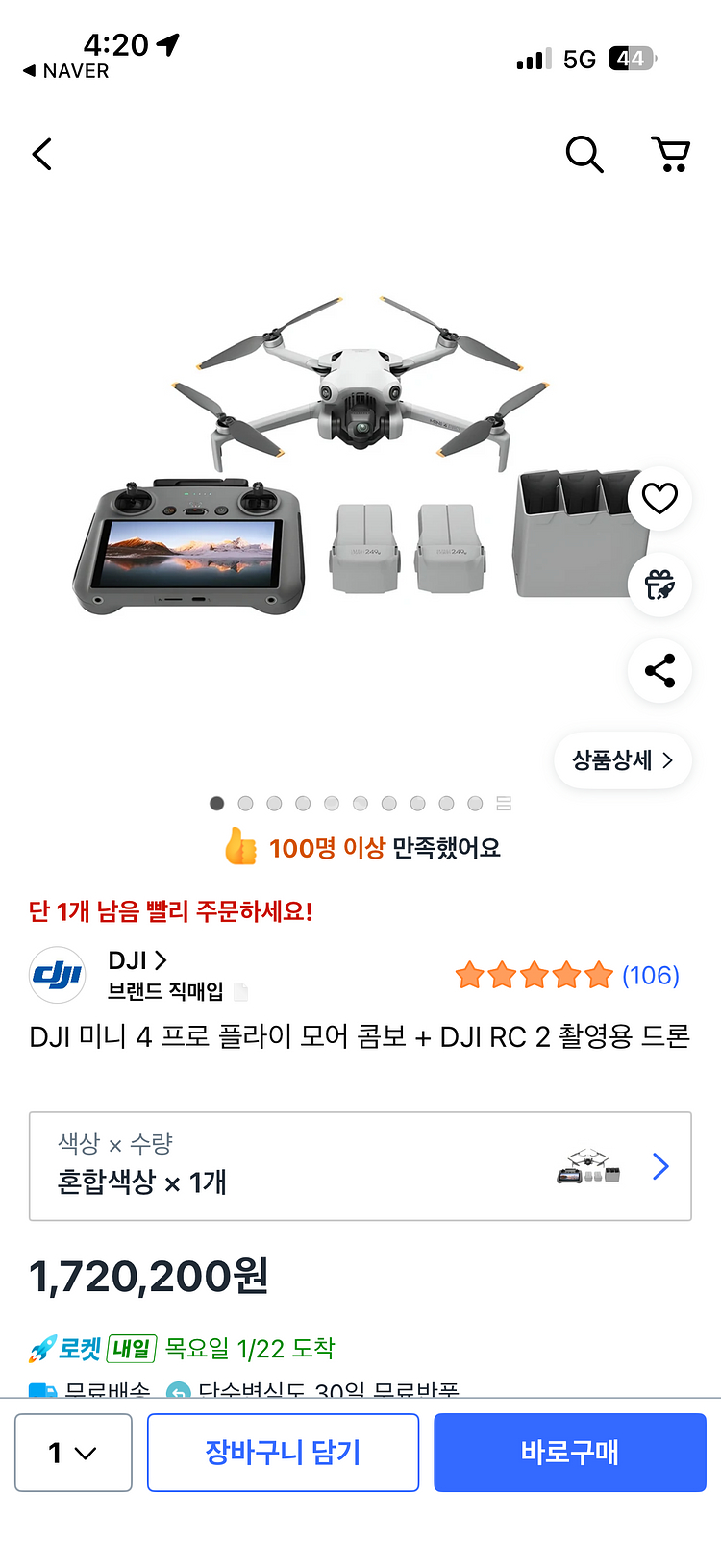Open the gift icon option
Screen dimensions: 721x1568
659,585
